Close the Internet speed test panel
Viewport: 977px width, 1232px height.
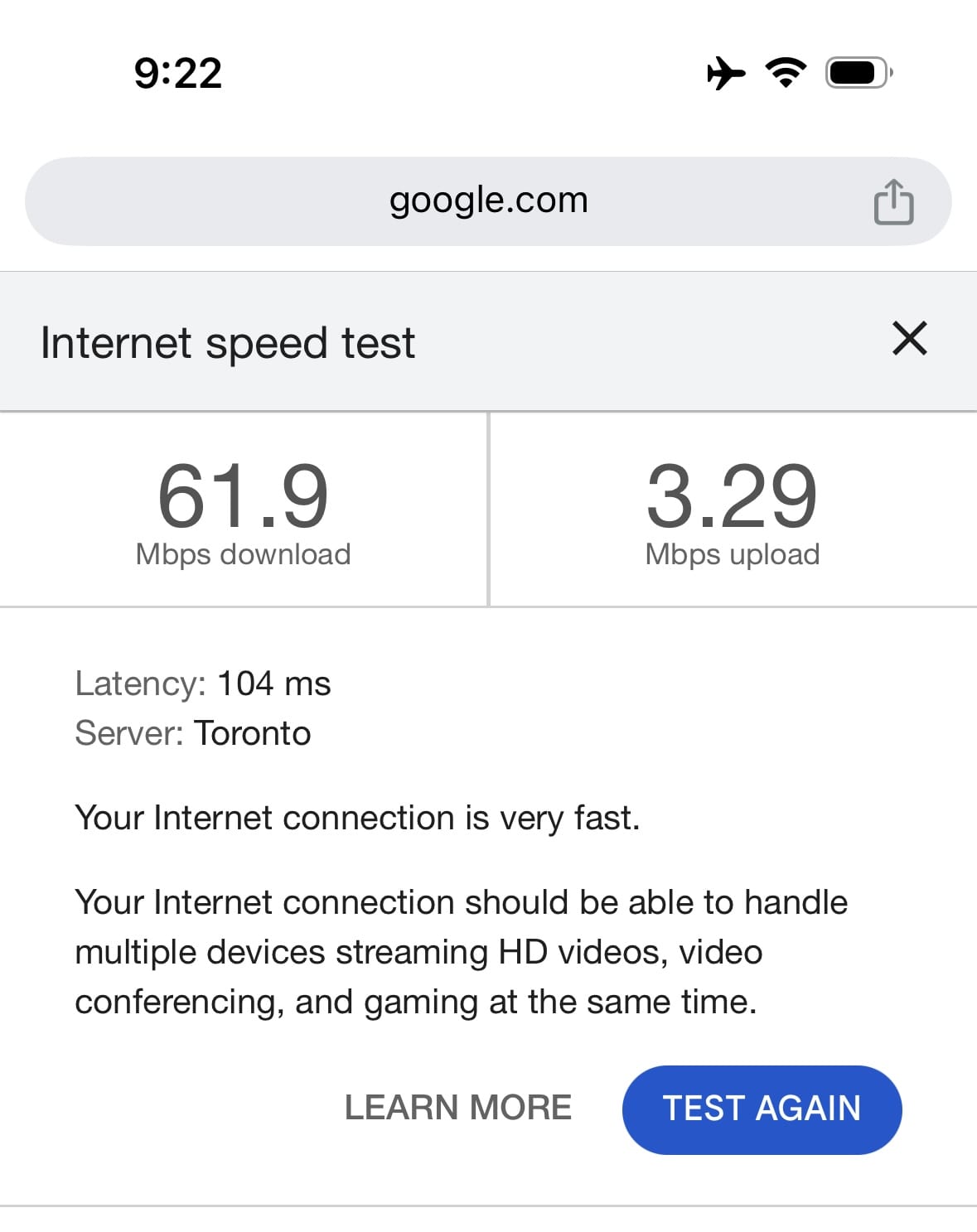909,339
